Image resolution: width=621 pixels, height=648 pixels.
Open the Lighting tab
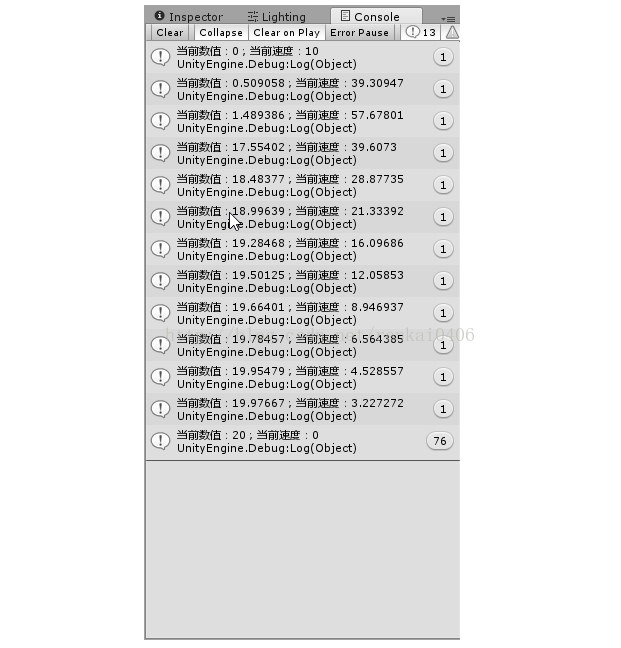coord(277,16)
